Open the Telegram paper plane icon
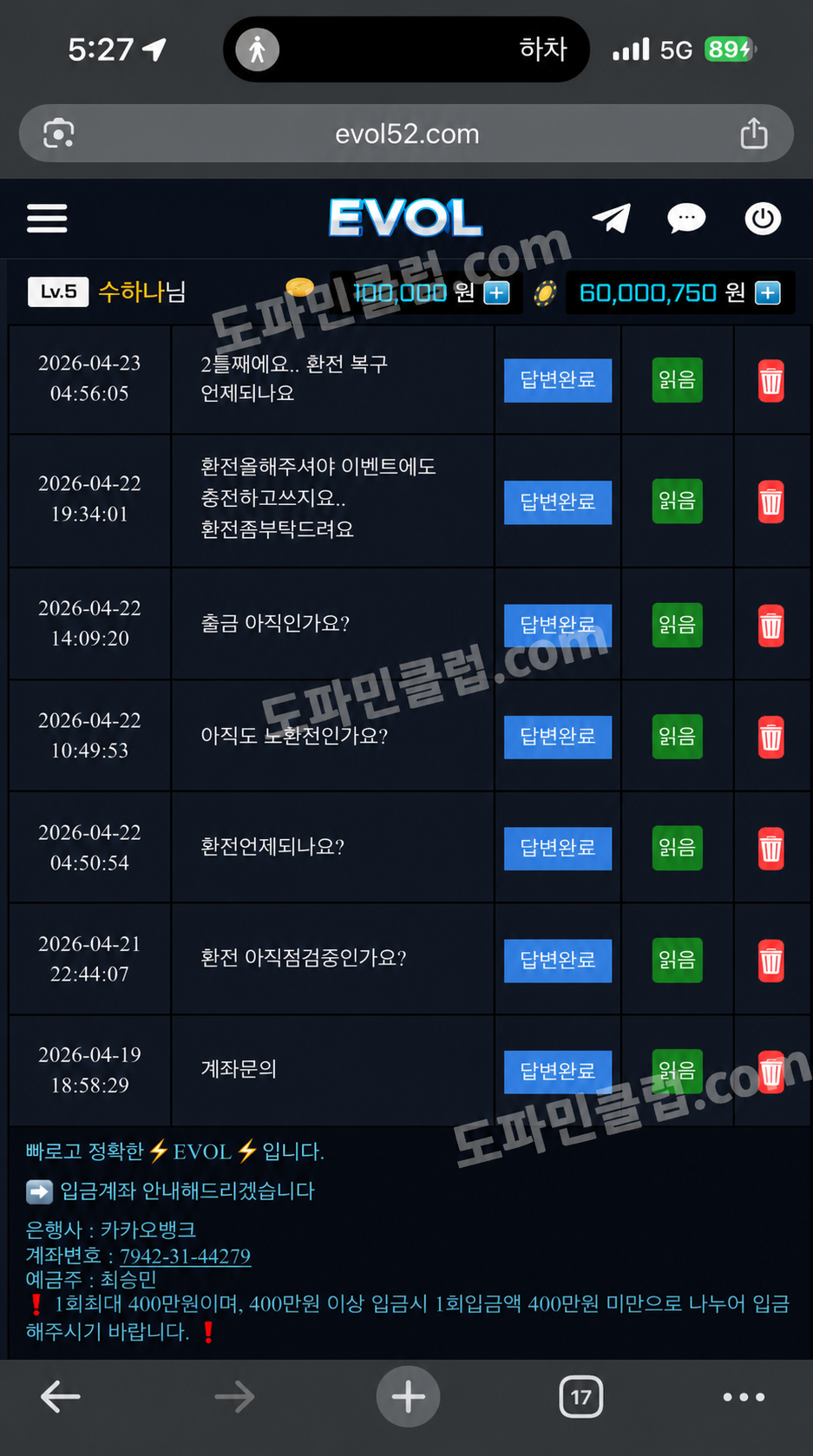This screenshot has width=813, height=1456. (612, 218)
